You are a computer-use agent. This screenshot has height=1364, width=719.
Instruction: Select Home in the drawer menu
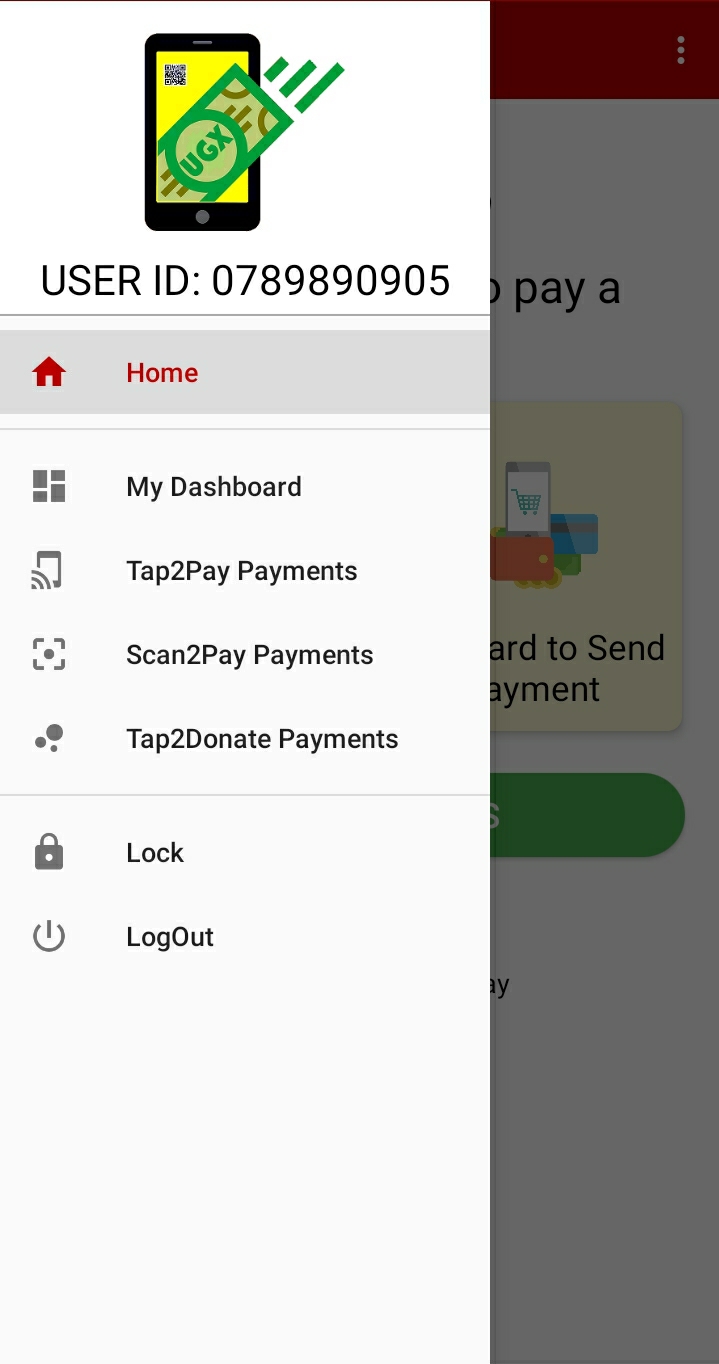245,372
